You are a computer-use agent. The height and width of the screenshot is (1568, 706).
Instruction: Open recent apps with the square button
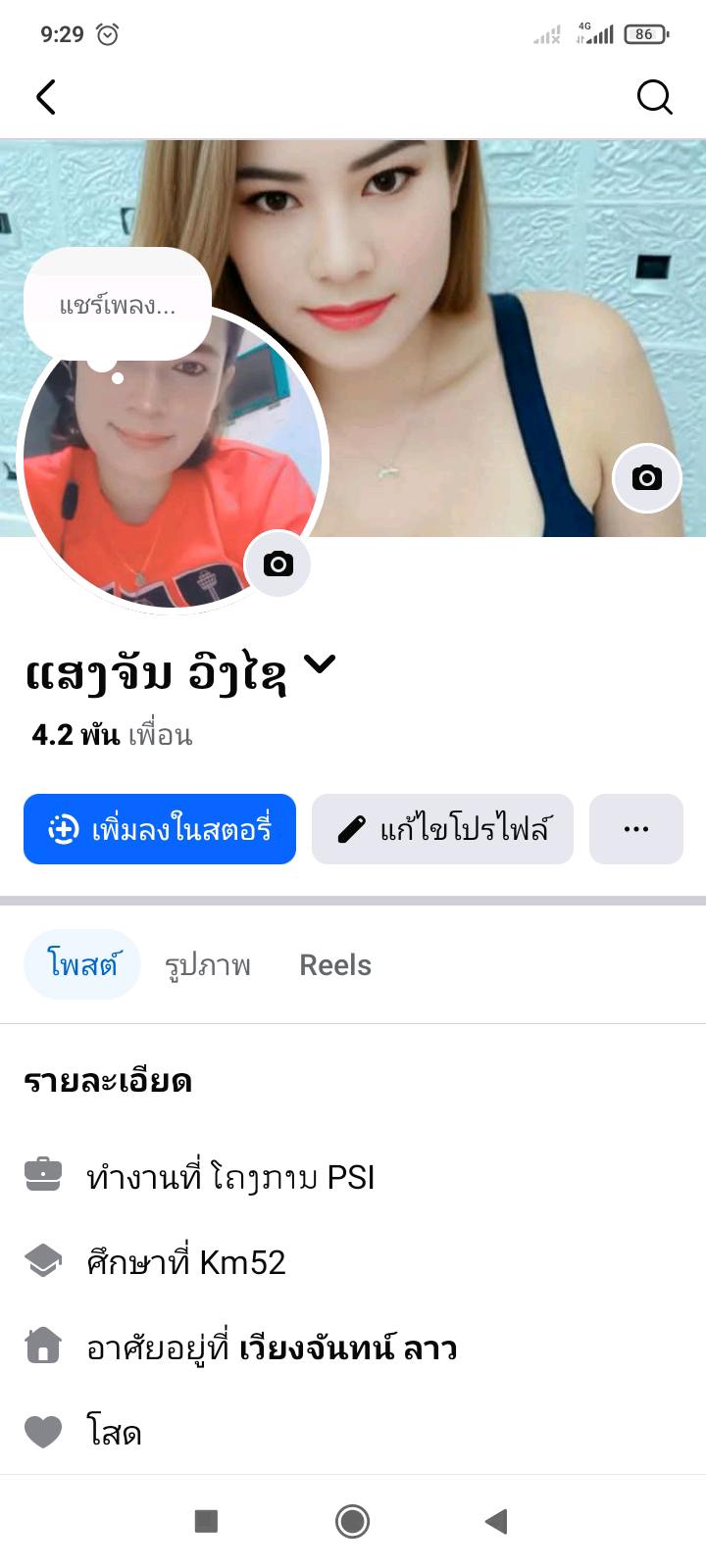tap(206, 1521)
